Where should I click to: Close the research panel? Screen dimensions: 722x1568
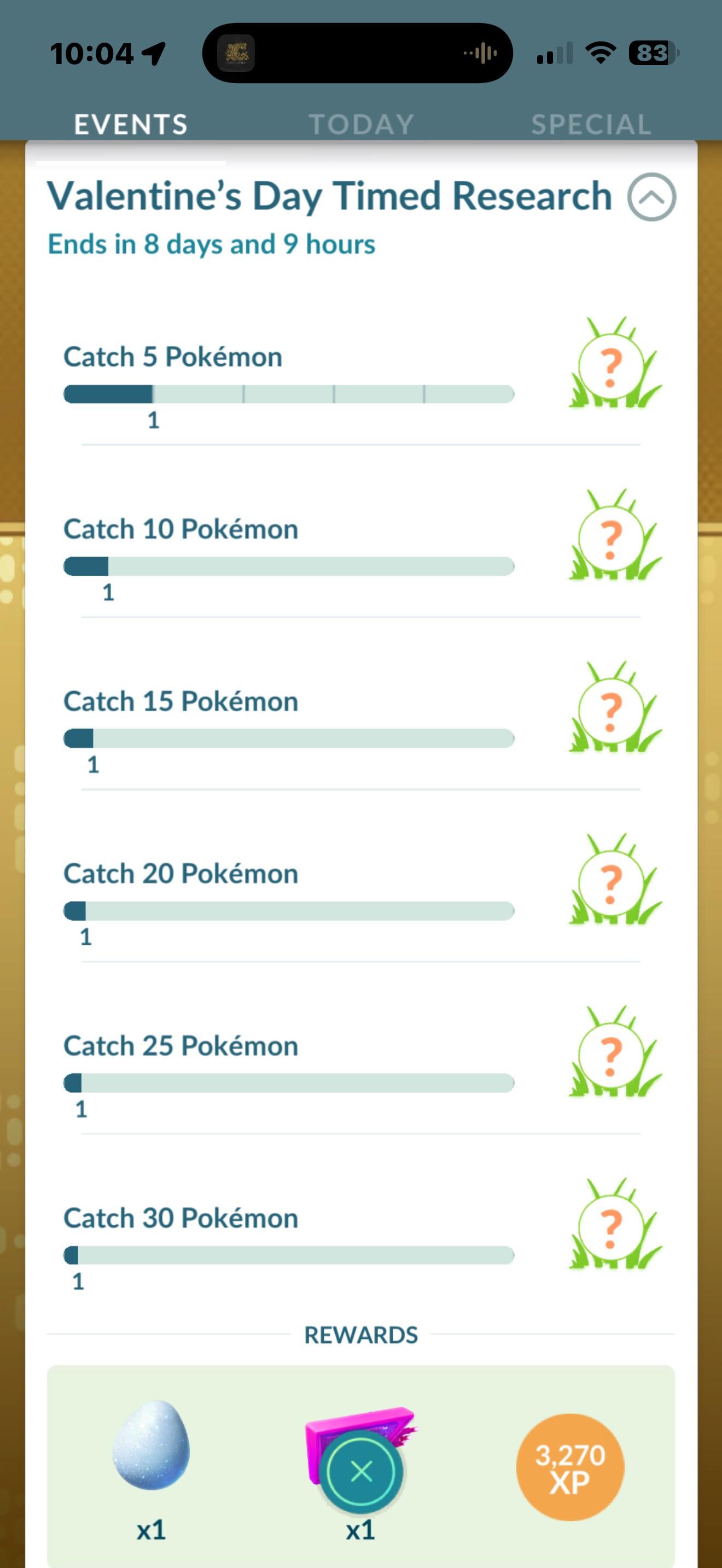tap(361, 1472)
